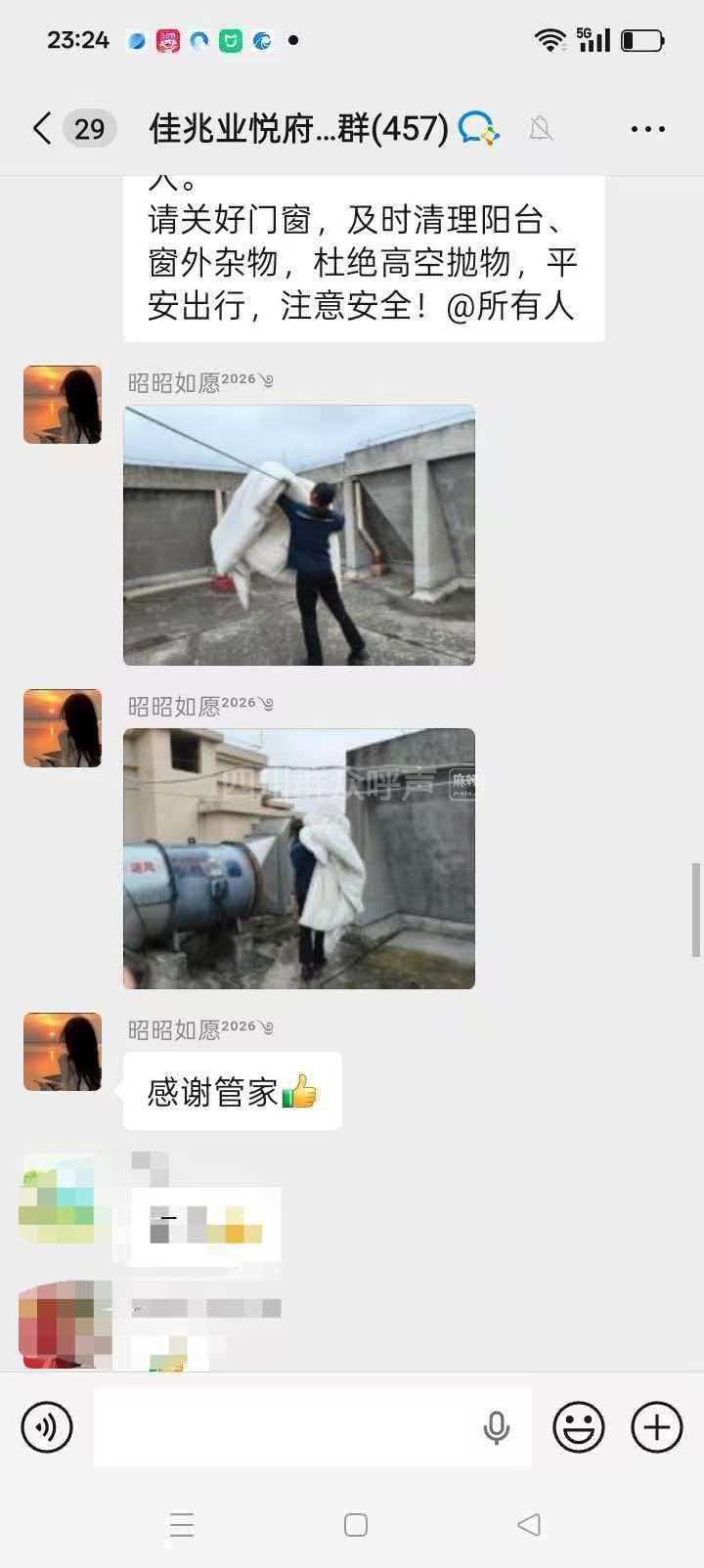Open 昭昭如愿's avatar beside 感谢管家
This screenshot has height=1568, width=704.
pyautogui.click(x=63, y=1052)
